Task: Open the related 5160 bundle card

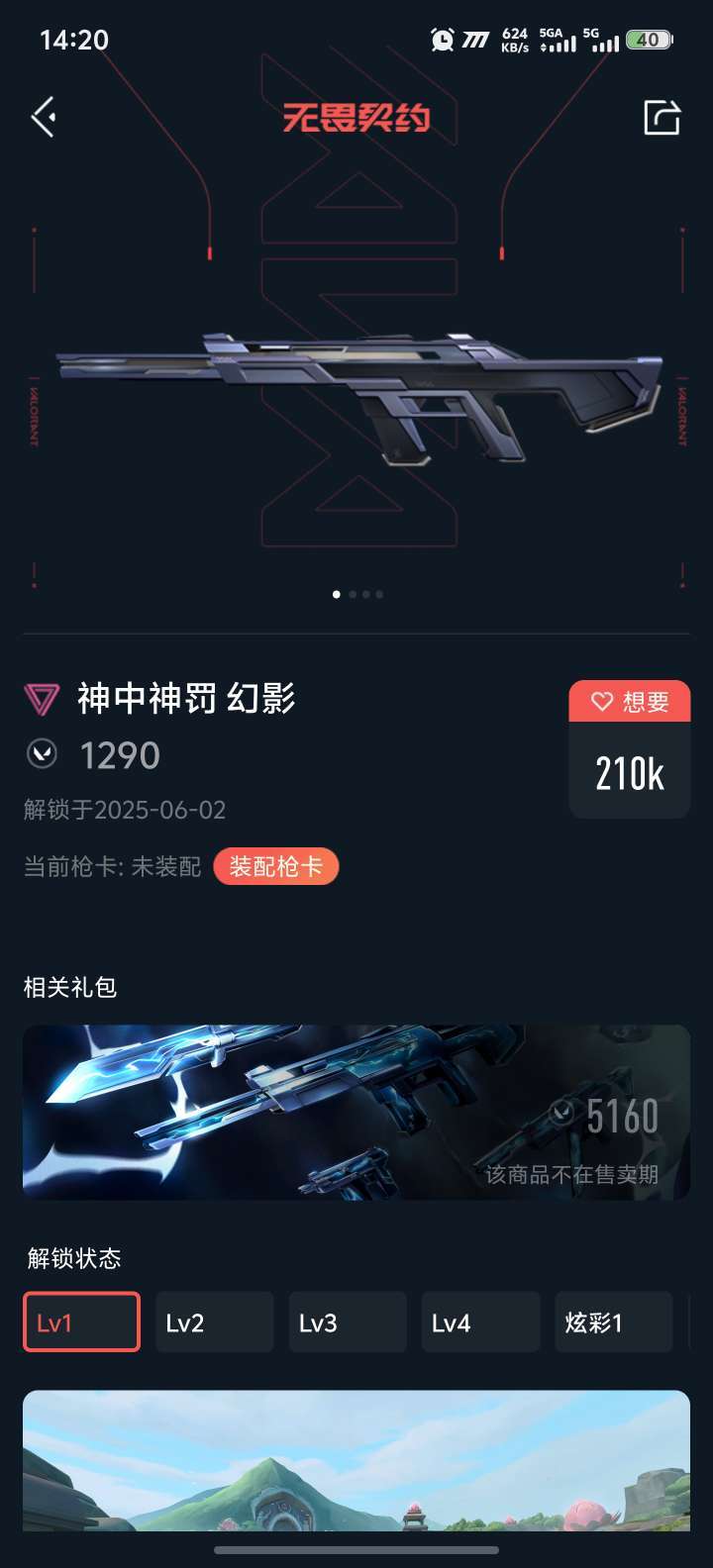Action: (x=356, y=1112)
